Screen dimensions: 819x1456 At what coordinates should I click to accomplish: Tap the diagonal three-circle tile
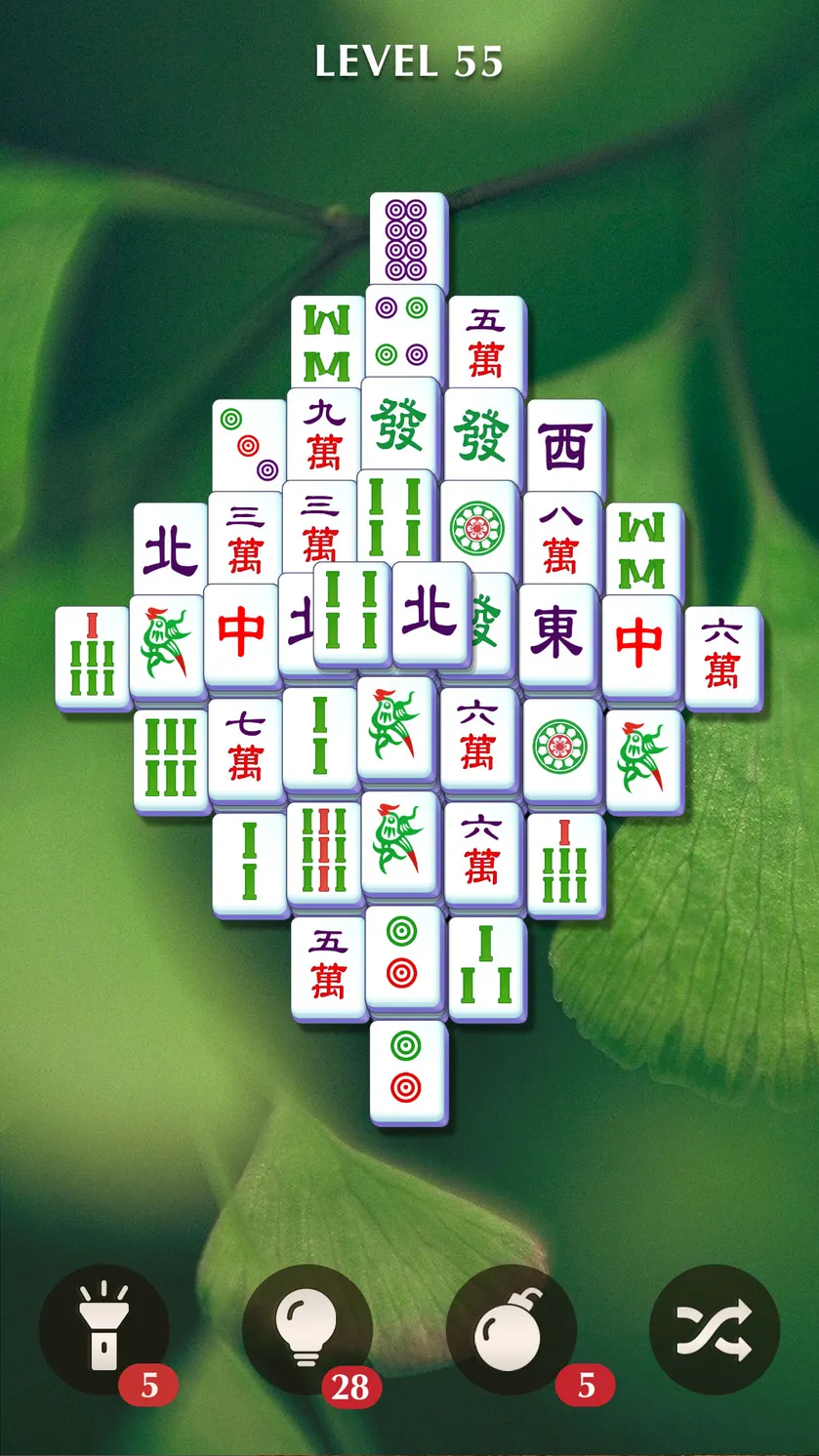pyautogui.click(x=248, y=447)
